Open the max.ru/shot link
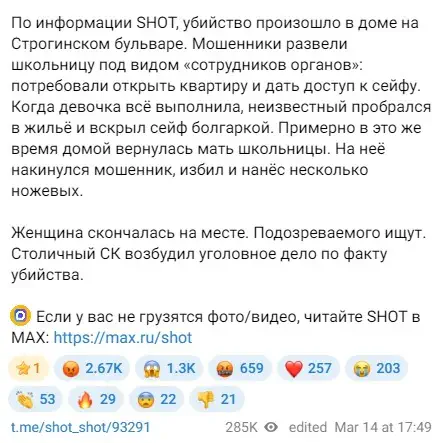 coord(123,338)
